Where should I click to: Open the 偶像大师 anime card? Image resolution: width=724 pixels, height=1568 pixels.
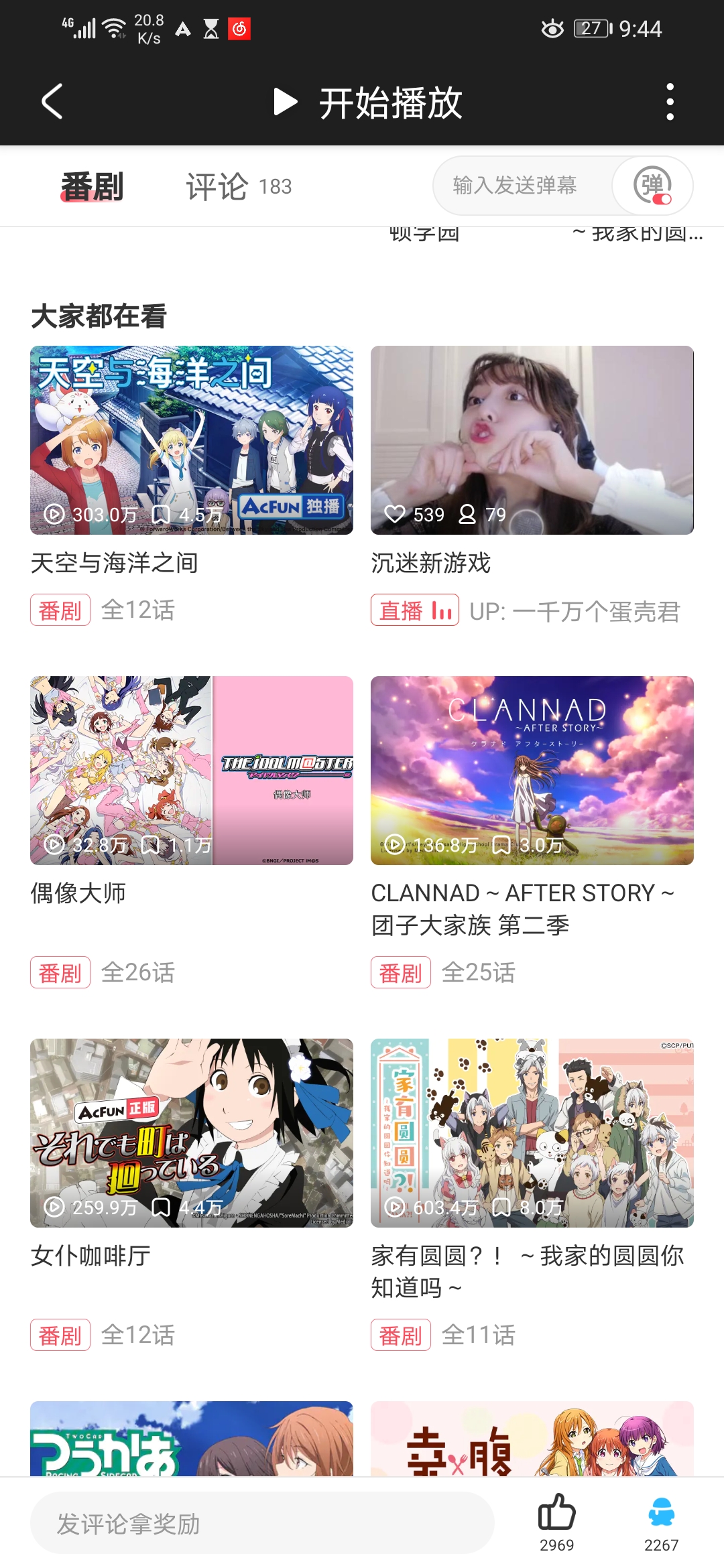(x=192, y=771)
